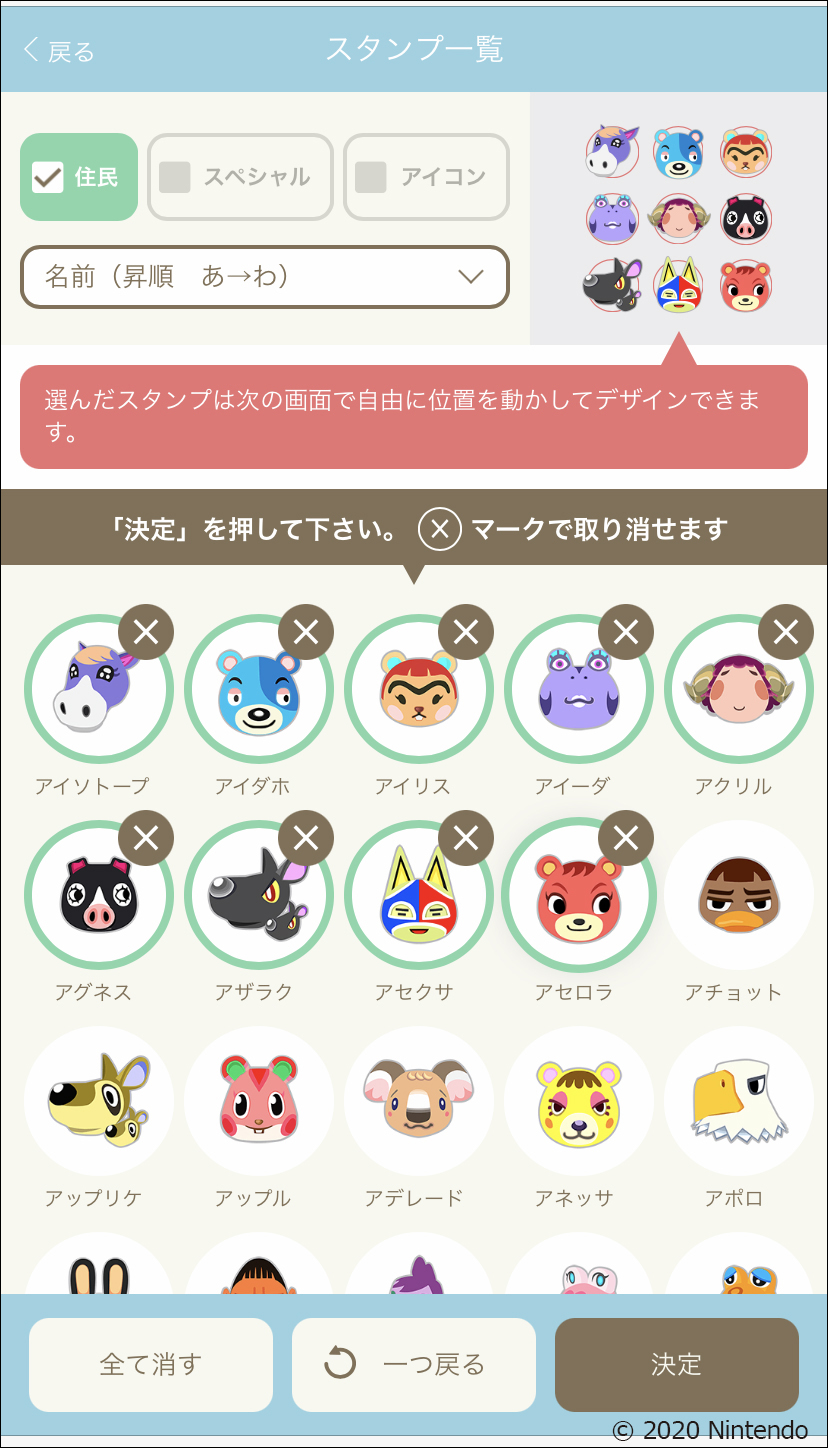
Task: Undo last selection with 一つ戻る
Action: pos(414,1364)
